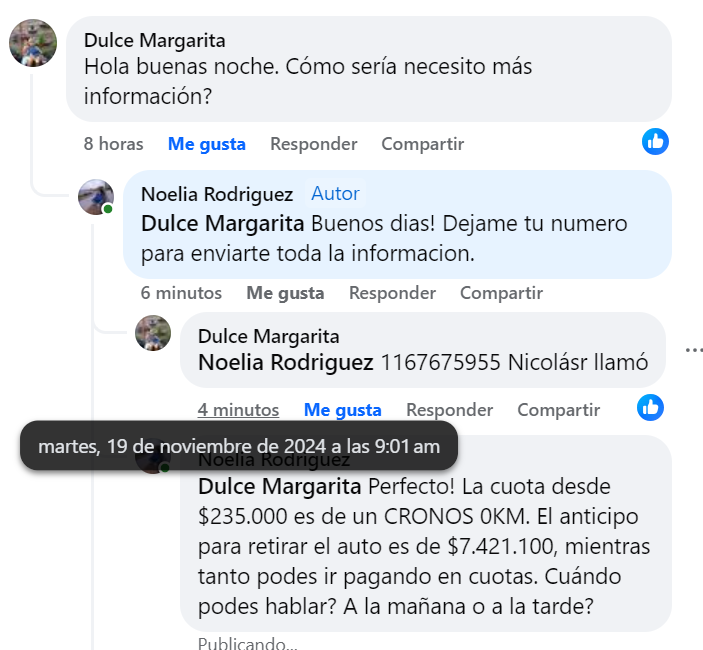The width and height of the screenshot is (703, 650).
Task: Open the like reaction on the top comment
Action: click(655, 142)
